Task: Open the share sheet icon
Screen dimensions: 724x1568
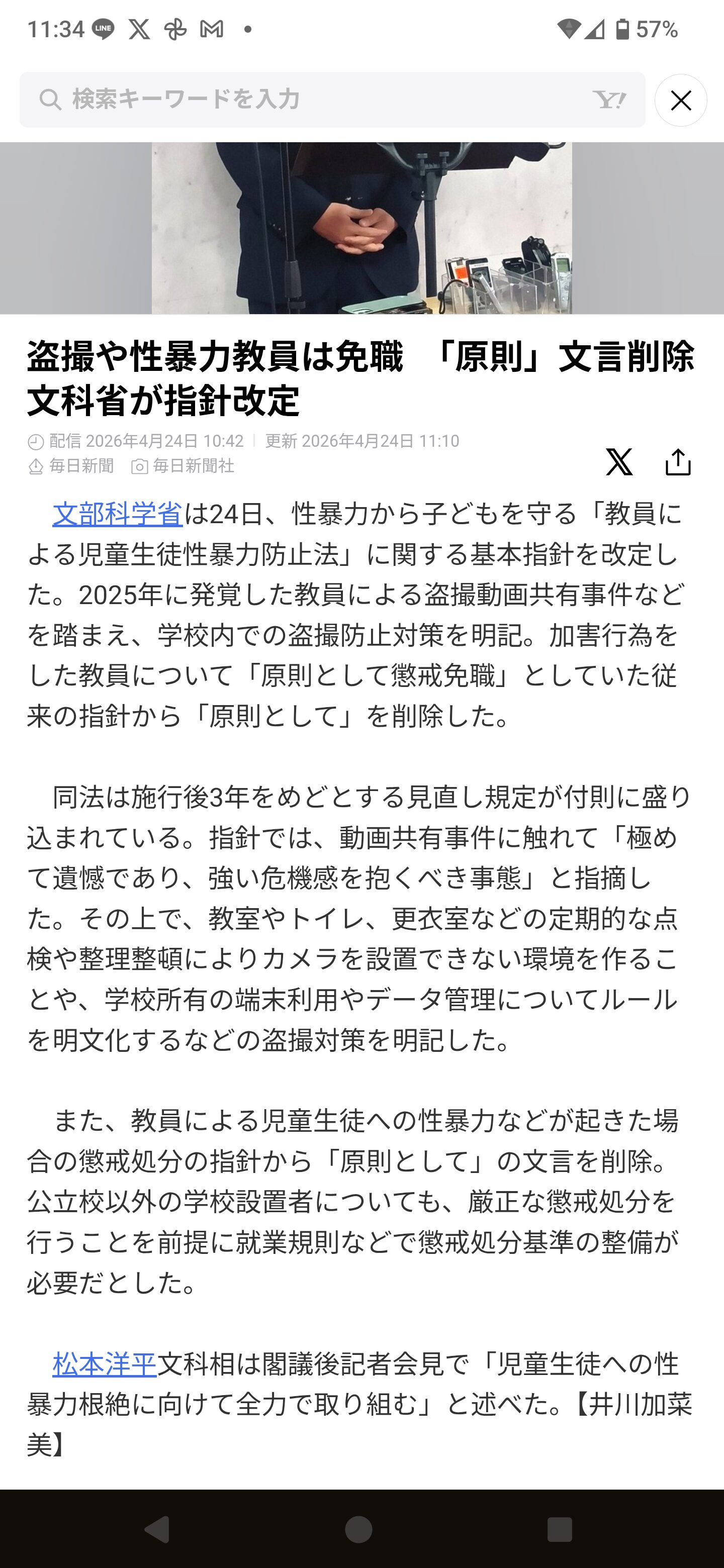Action: pyautogui.click(x=678, y=462)
